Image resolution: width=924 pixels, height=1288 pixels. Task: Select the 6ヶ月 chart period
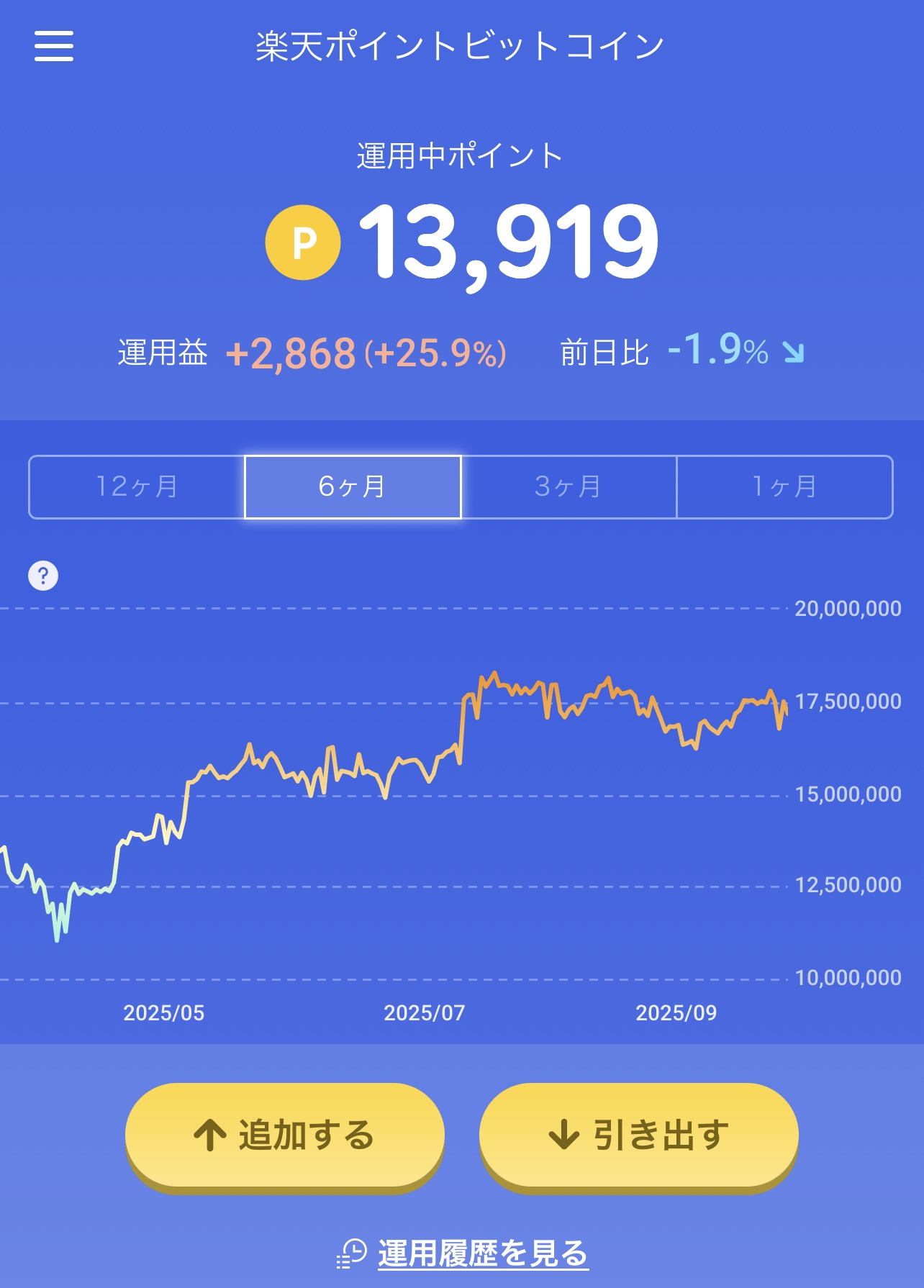pos(353,487)
